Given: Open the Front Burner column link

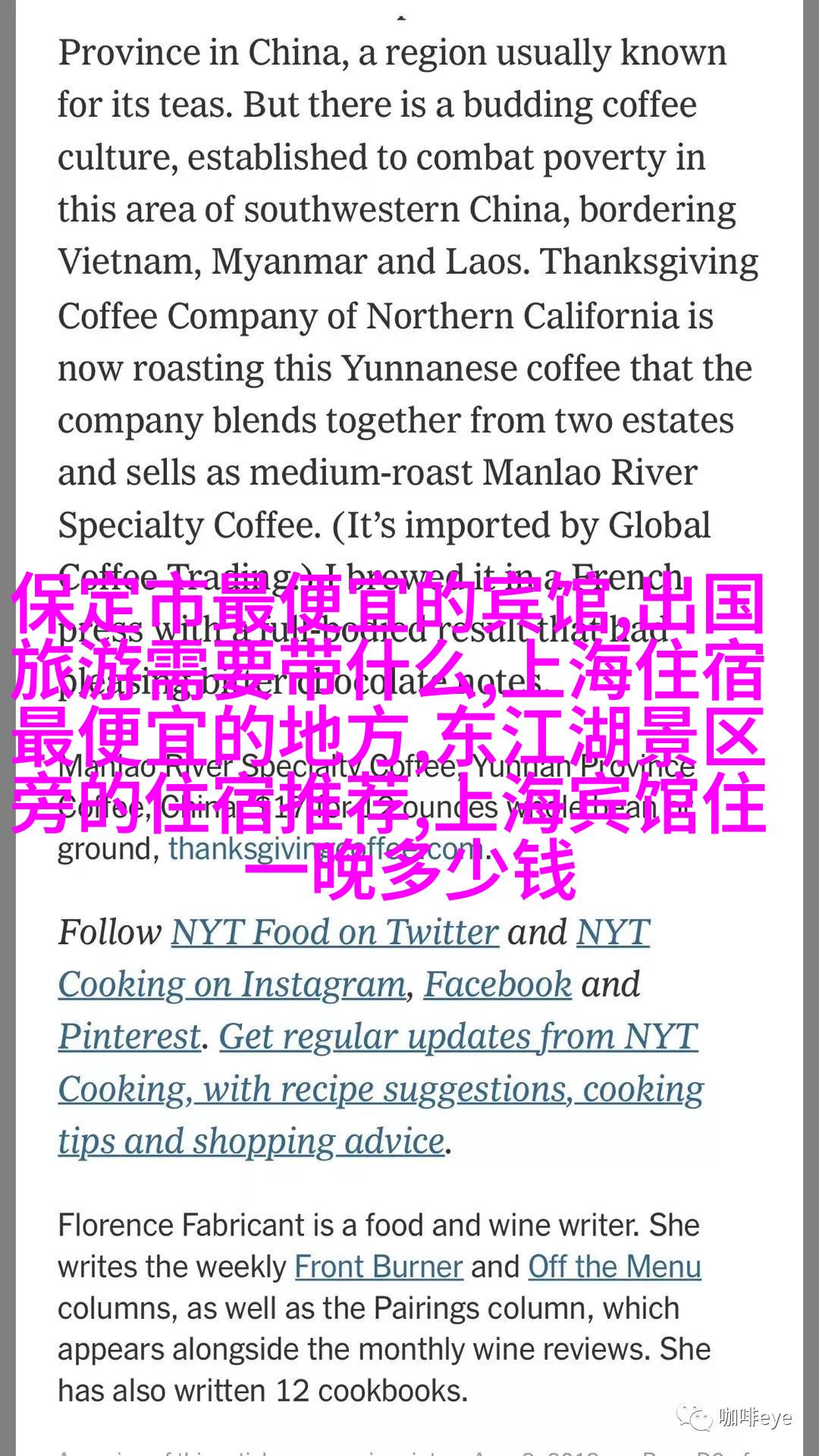Looking at the screenshot, I should coord(378,1267).
